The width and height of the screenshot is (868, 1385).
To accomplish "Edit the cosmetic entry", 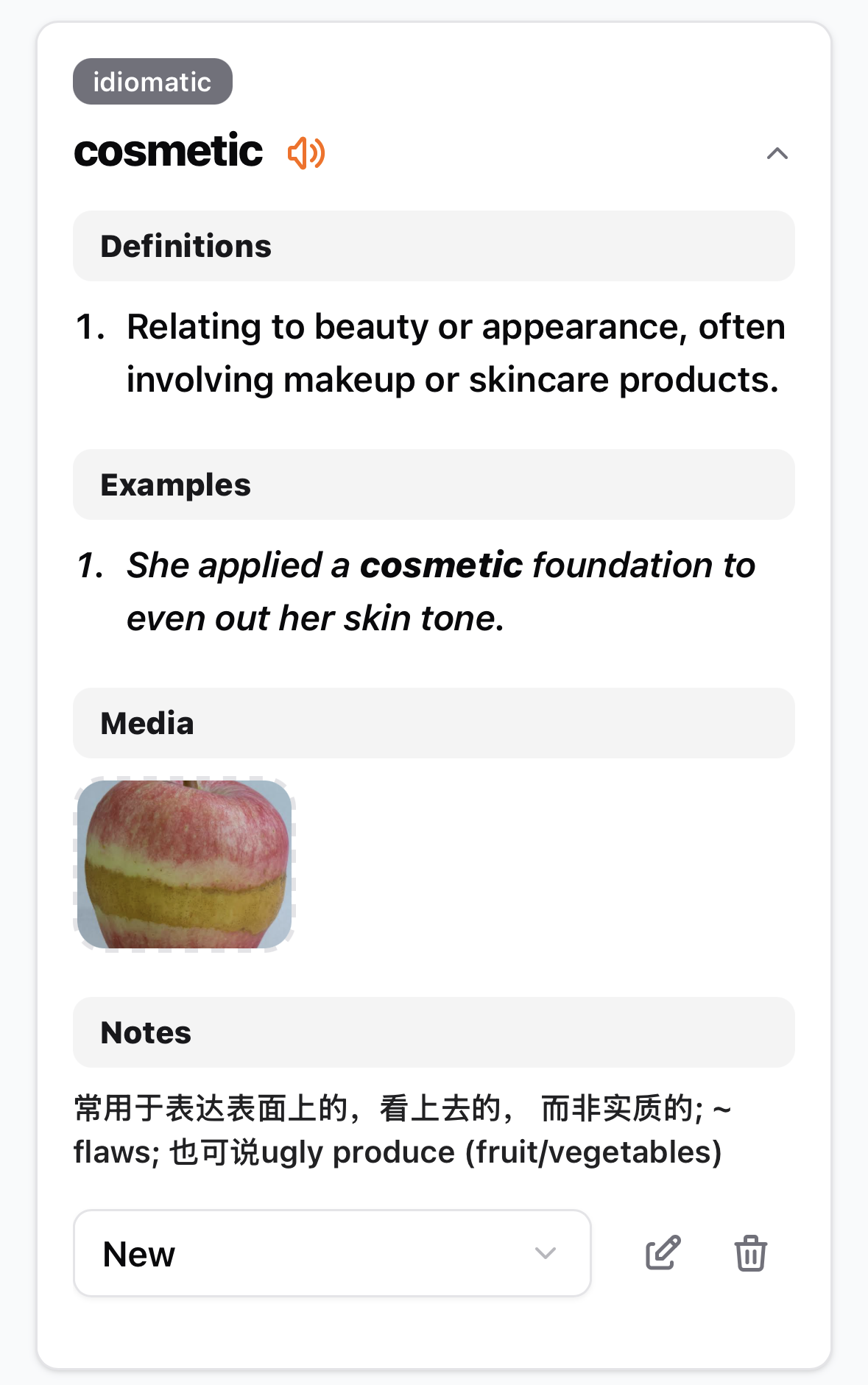I will pyautogui.click(x=663, y=1253).
